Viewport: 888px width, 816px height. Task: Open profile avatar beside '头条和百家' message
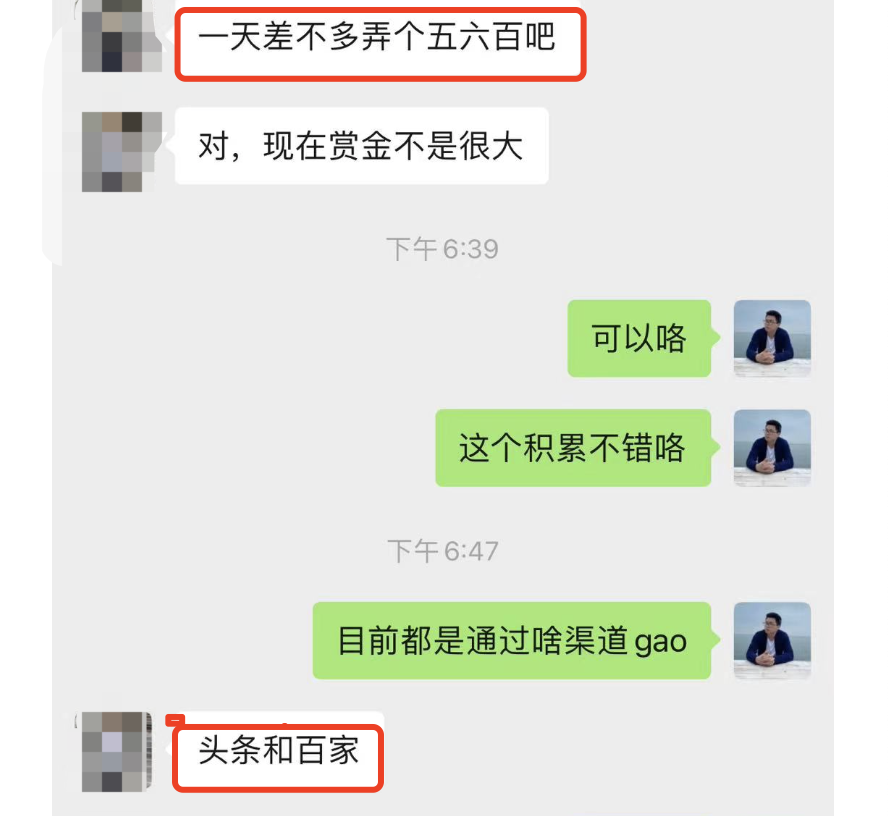click(117, 752)
